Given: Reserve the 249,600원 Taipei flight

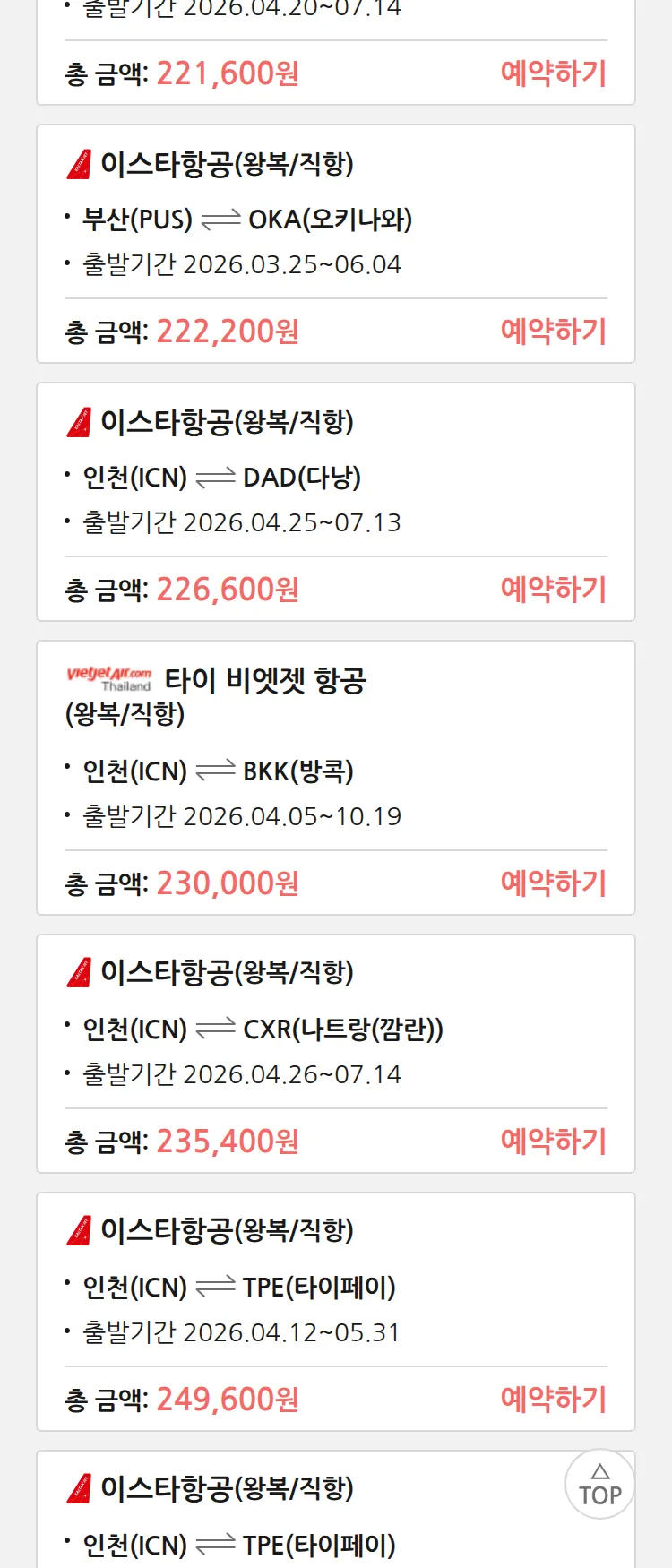Looking at the screenshot, I should pyautogui.click(x=553, y=1400).
